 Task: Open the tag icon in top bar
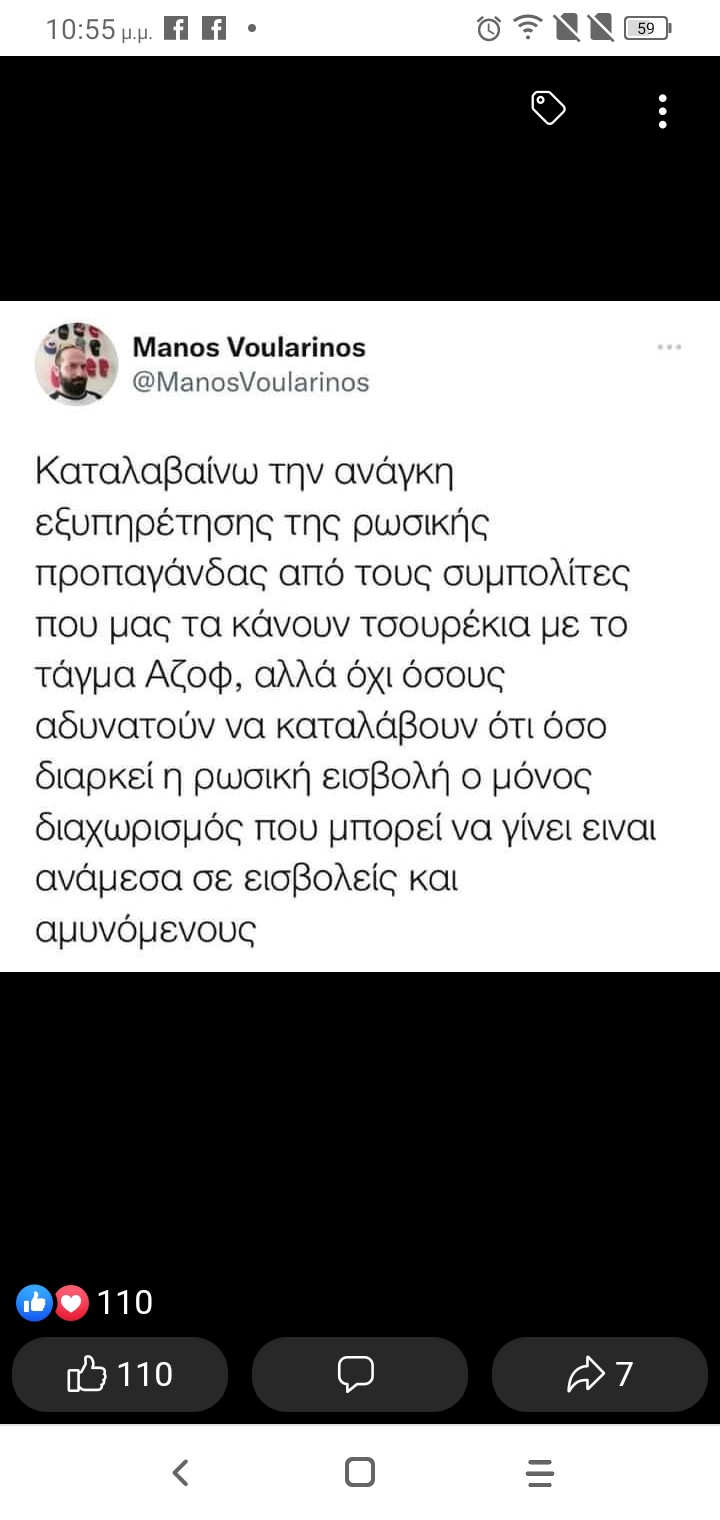(x=548, y=108)
